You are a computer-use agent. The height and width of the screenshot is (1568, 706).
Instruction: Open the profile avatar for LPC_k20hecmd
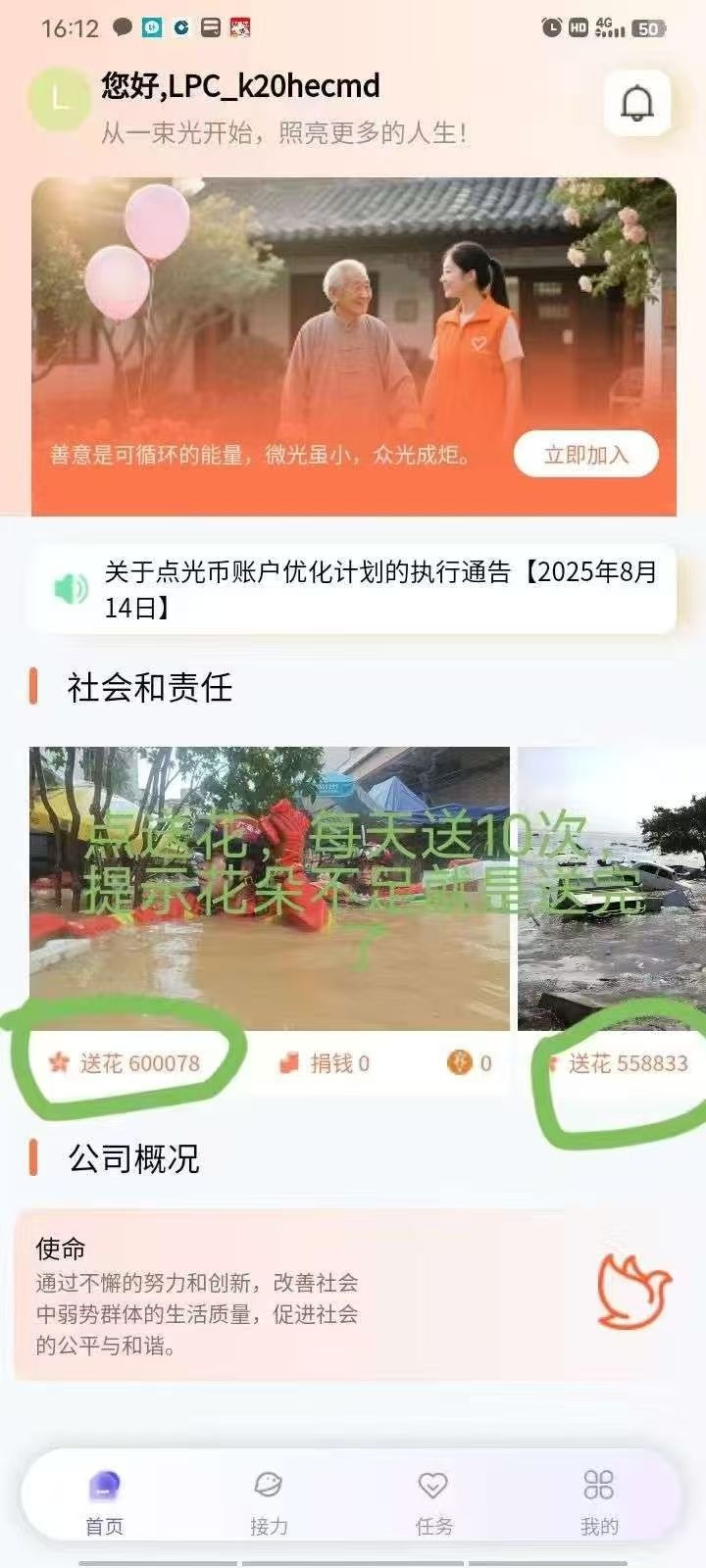pyautogui.click(x=59, y=99)
